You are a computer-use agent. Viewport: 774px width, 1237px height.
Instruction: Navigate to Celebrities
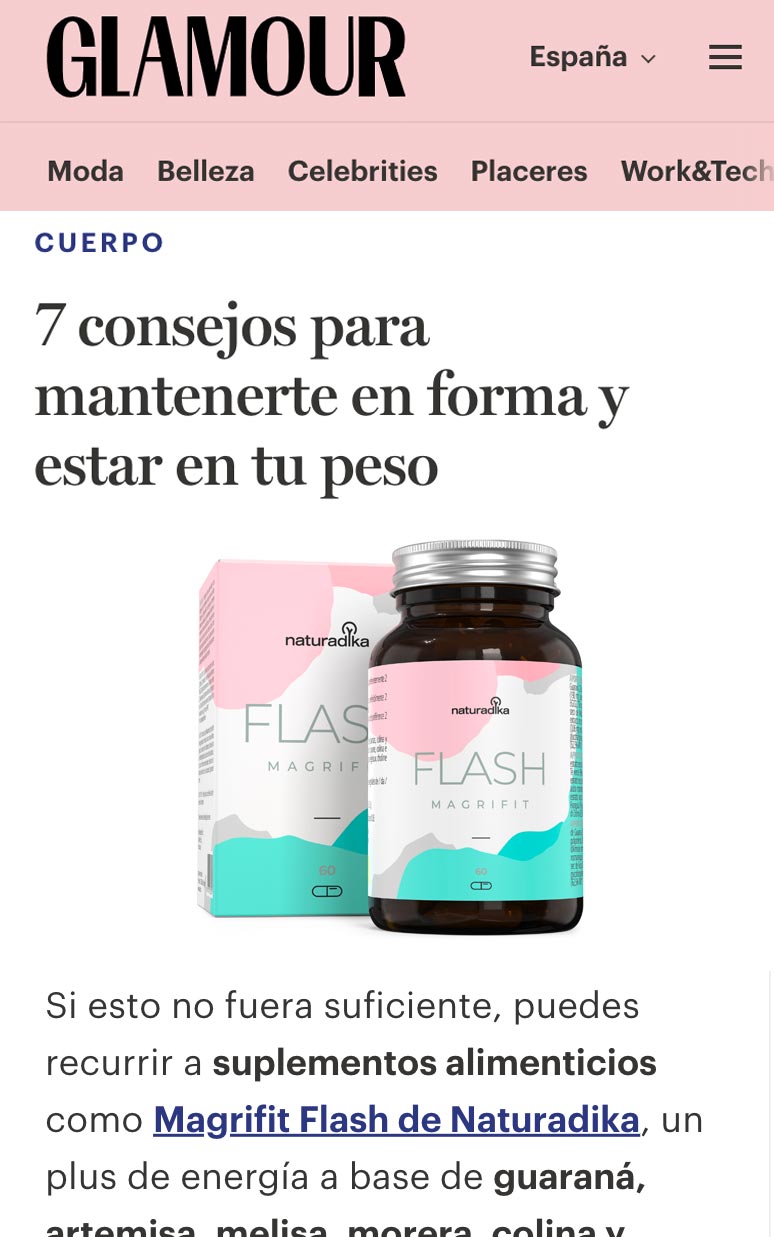[x=362, y=171]
